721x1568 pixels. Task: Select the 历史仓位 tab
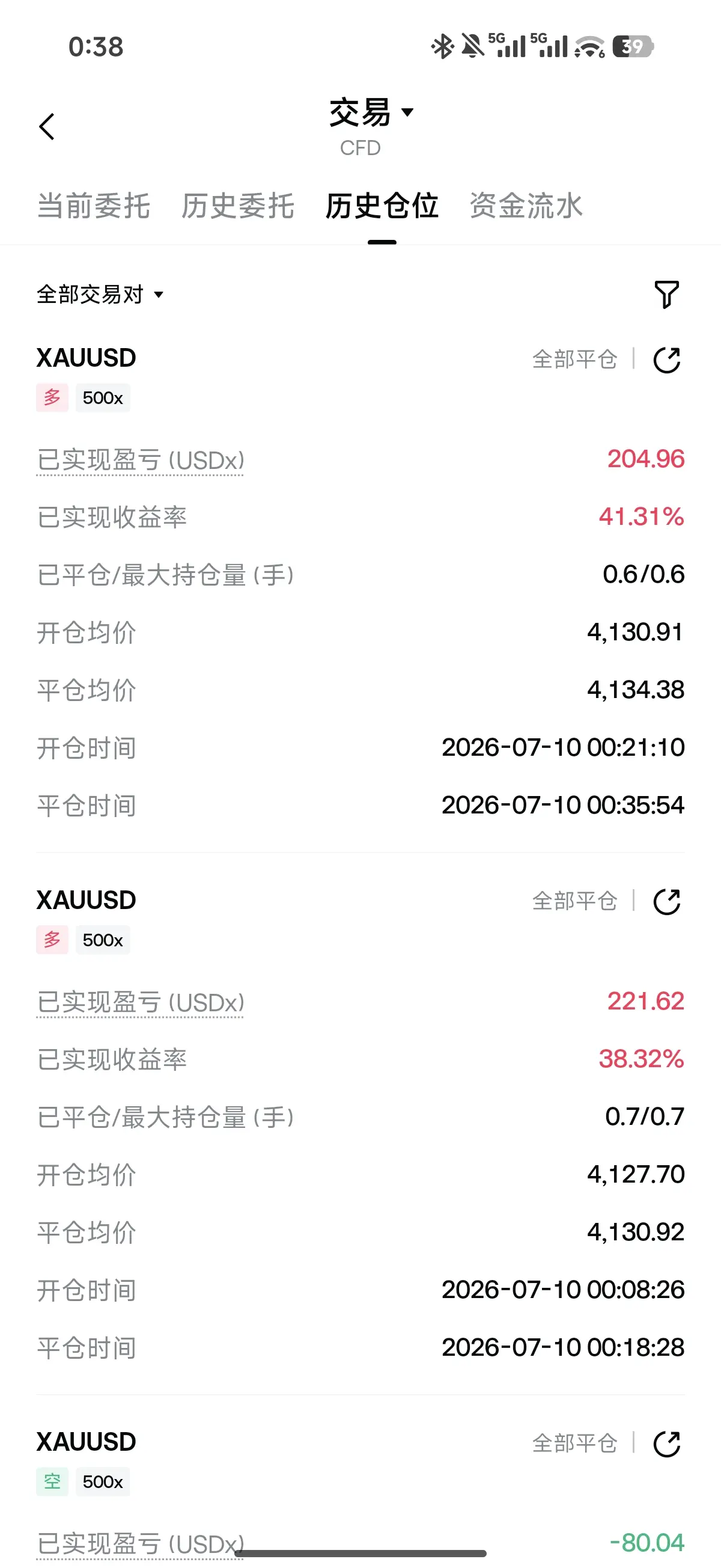pos(382,206)
